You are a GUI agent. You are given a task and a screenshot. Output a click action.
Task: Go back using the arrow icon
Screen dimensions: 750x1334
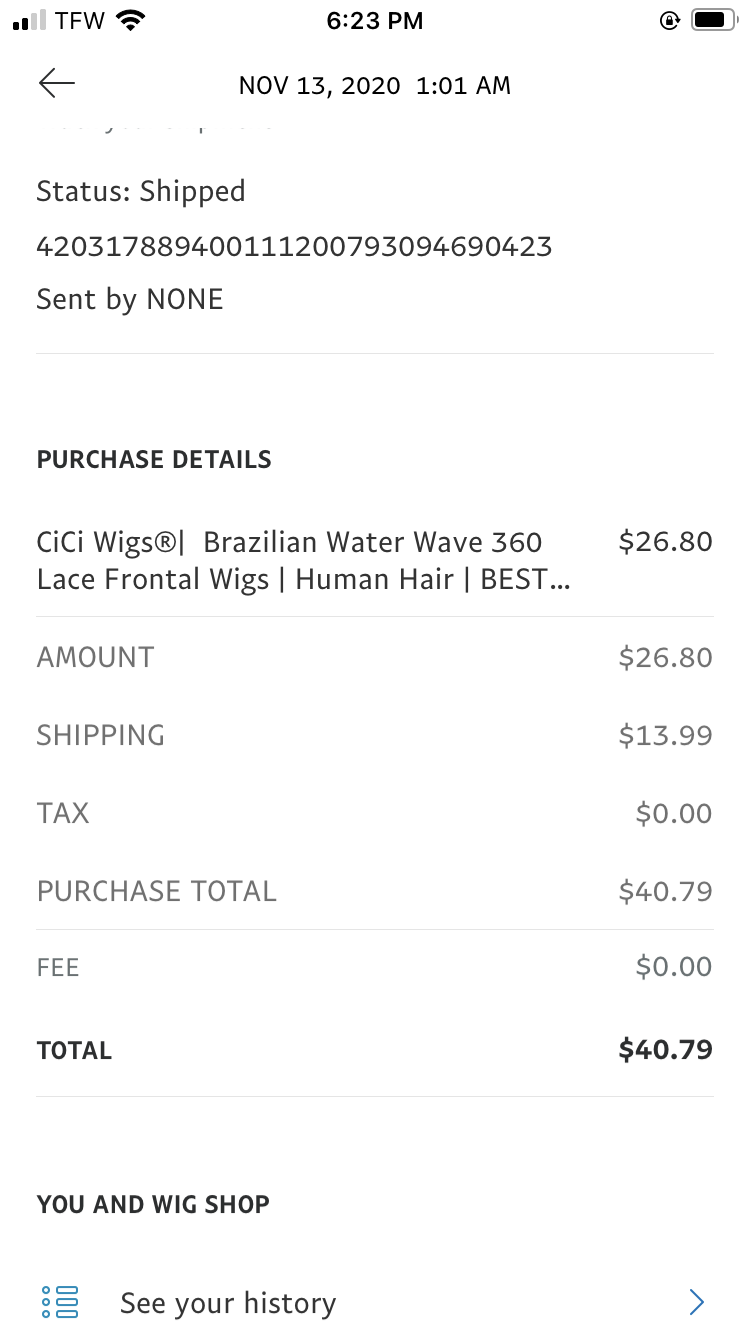pyautogui.click(x=57, y=84)
